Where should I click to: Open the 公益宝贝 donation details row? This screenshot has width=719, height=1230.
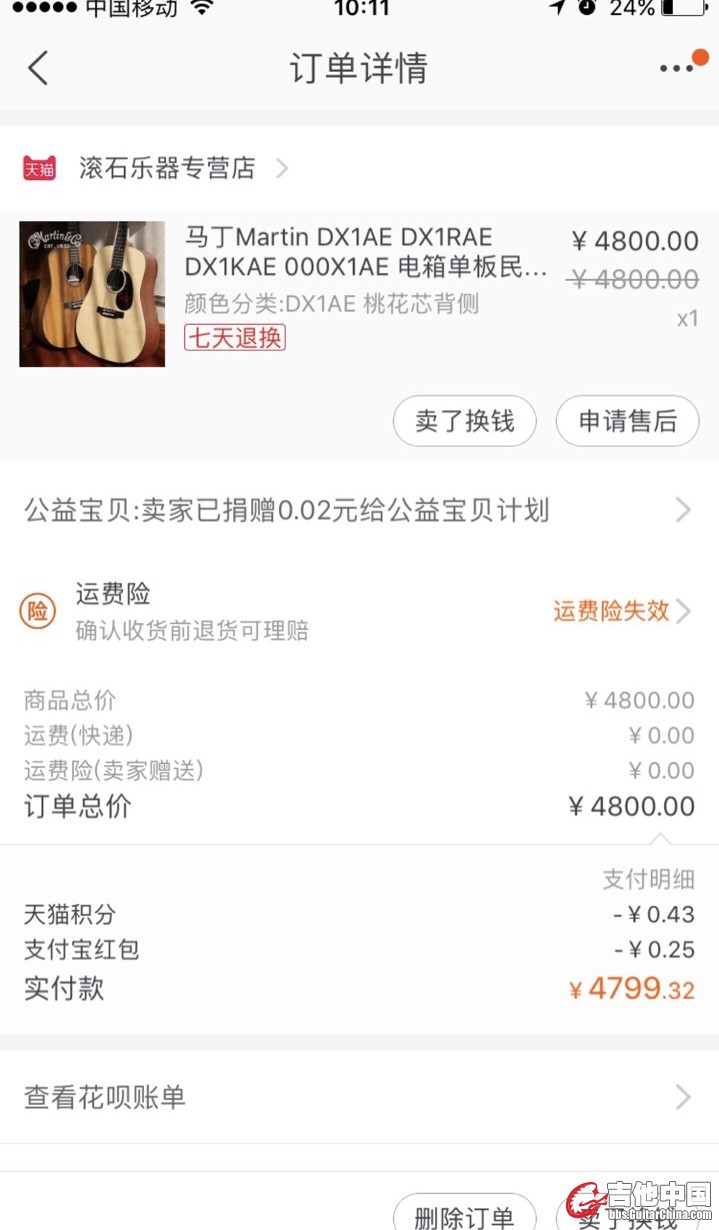[358, 511]
